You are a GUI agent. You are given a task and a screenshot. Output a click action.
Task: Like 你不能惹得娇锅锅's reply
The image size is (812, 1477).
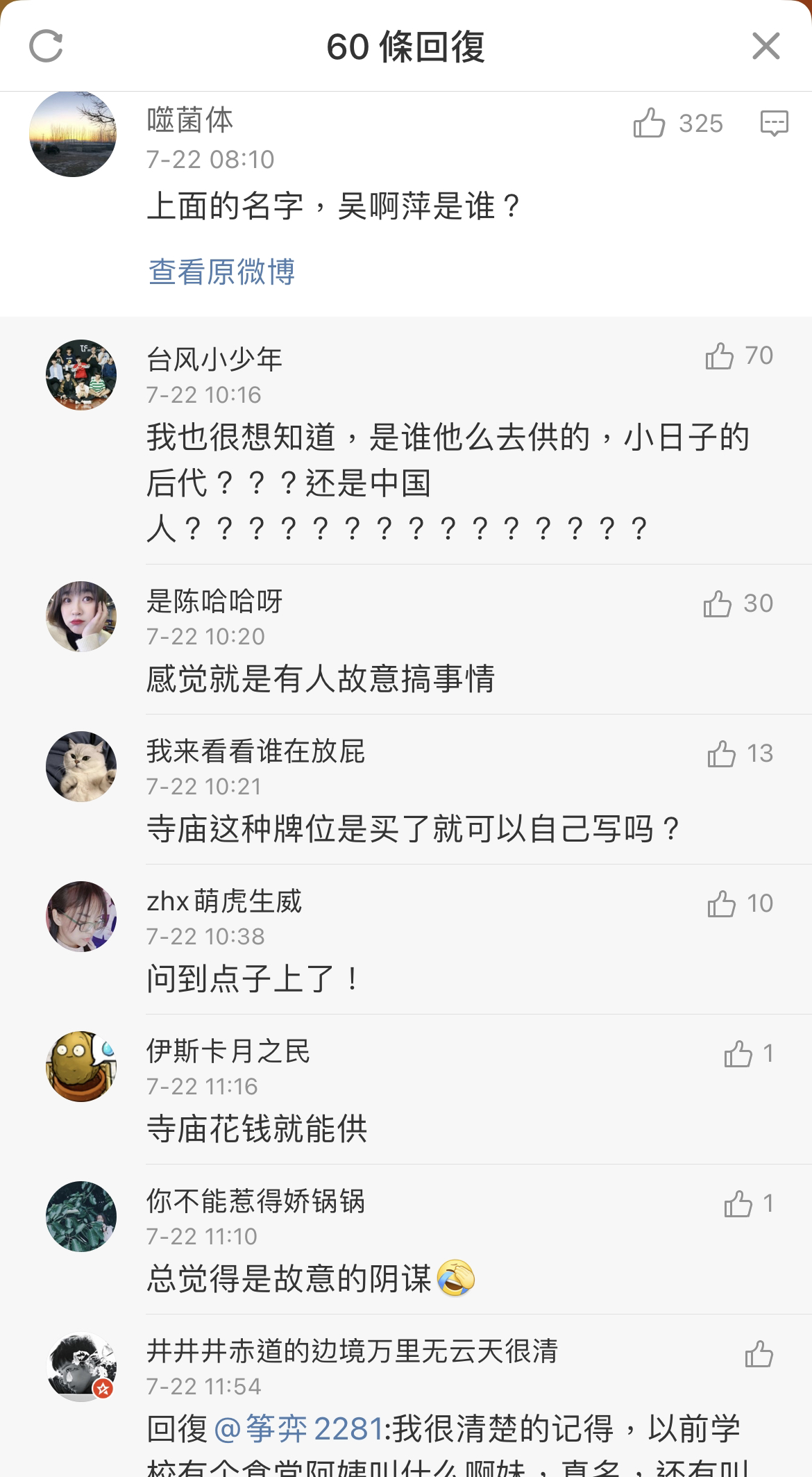click(738, 1204)
